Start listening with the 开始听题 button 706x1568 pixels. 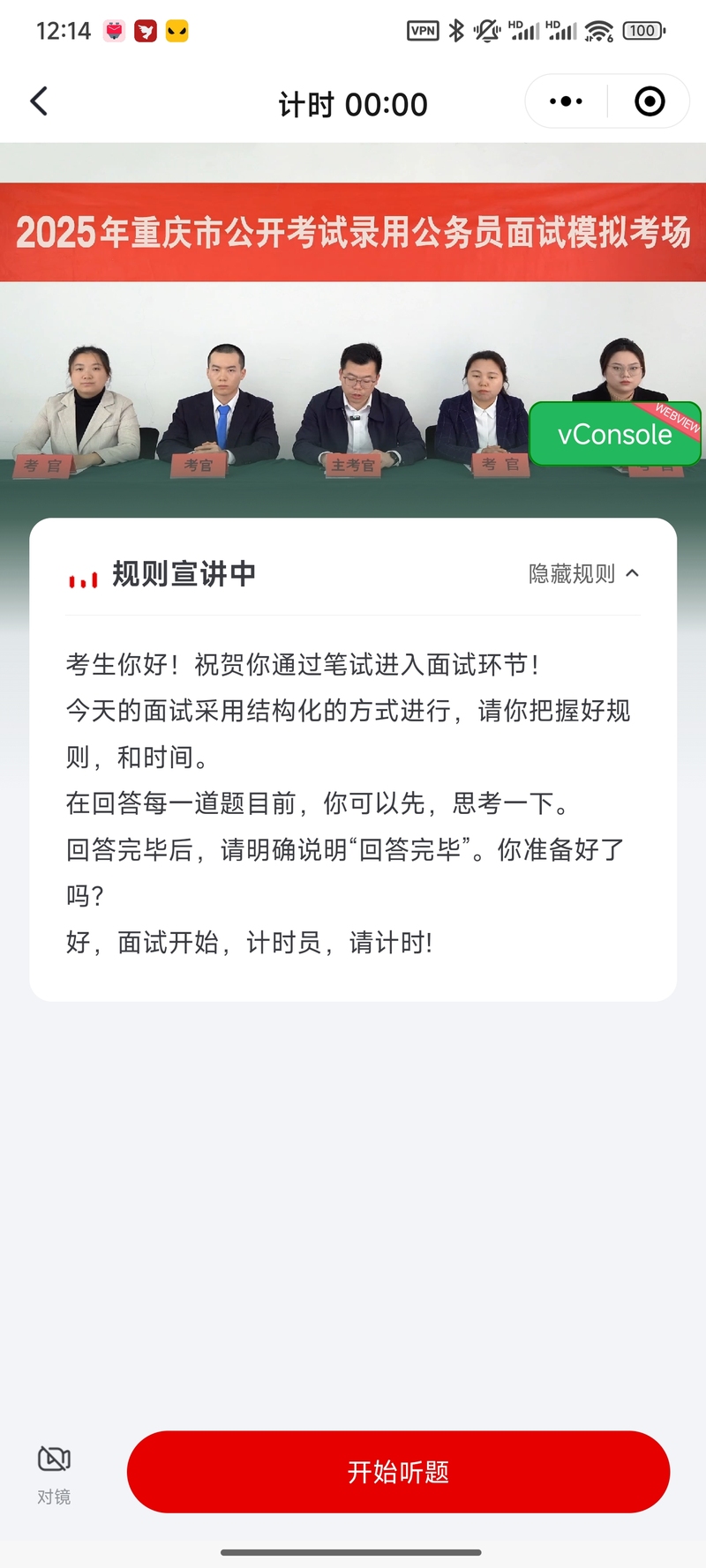[398, 1472]
